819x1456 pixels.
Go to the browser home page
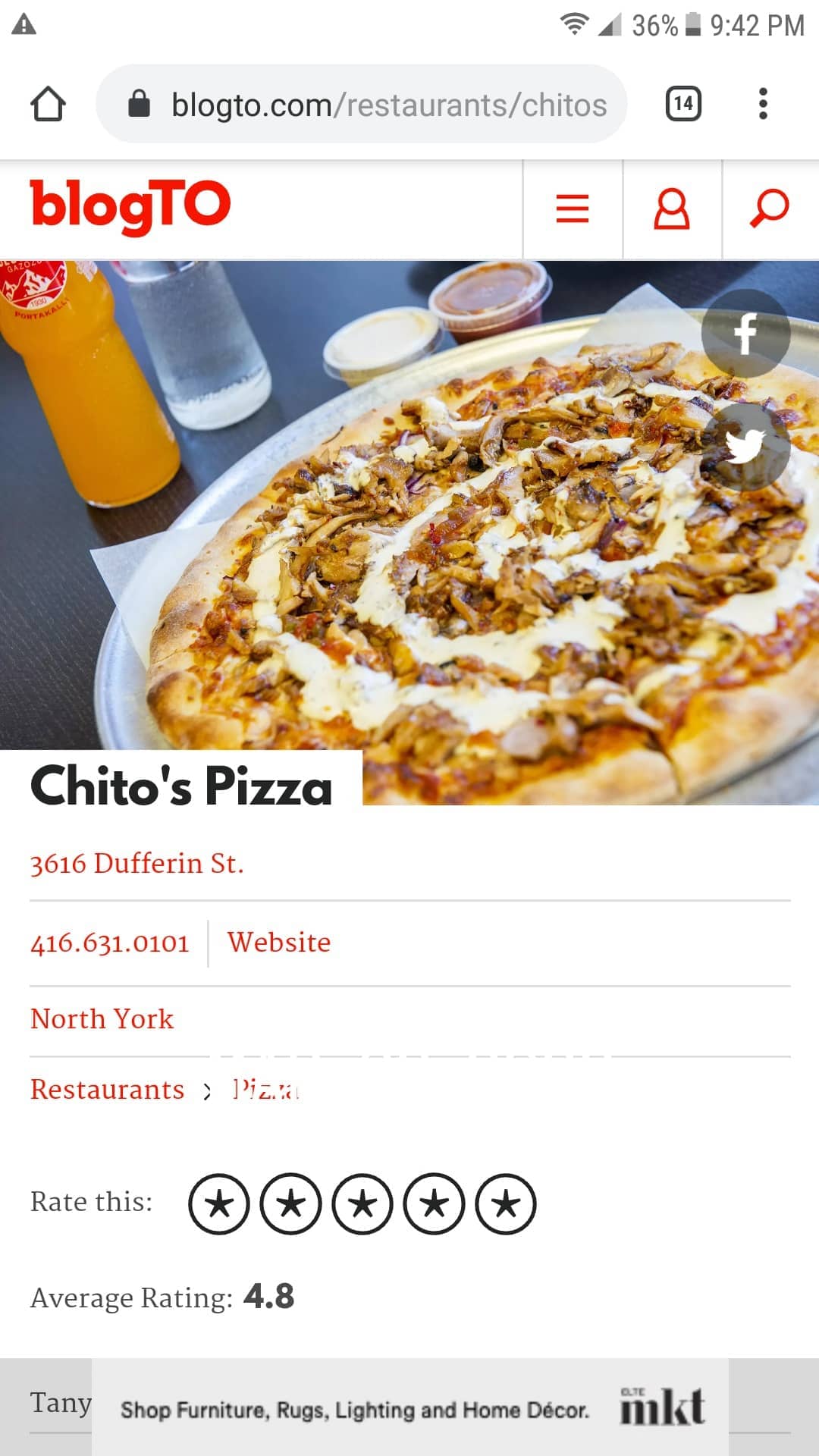click(x=48, y=104)
